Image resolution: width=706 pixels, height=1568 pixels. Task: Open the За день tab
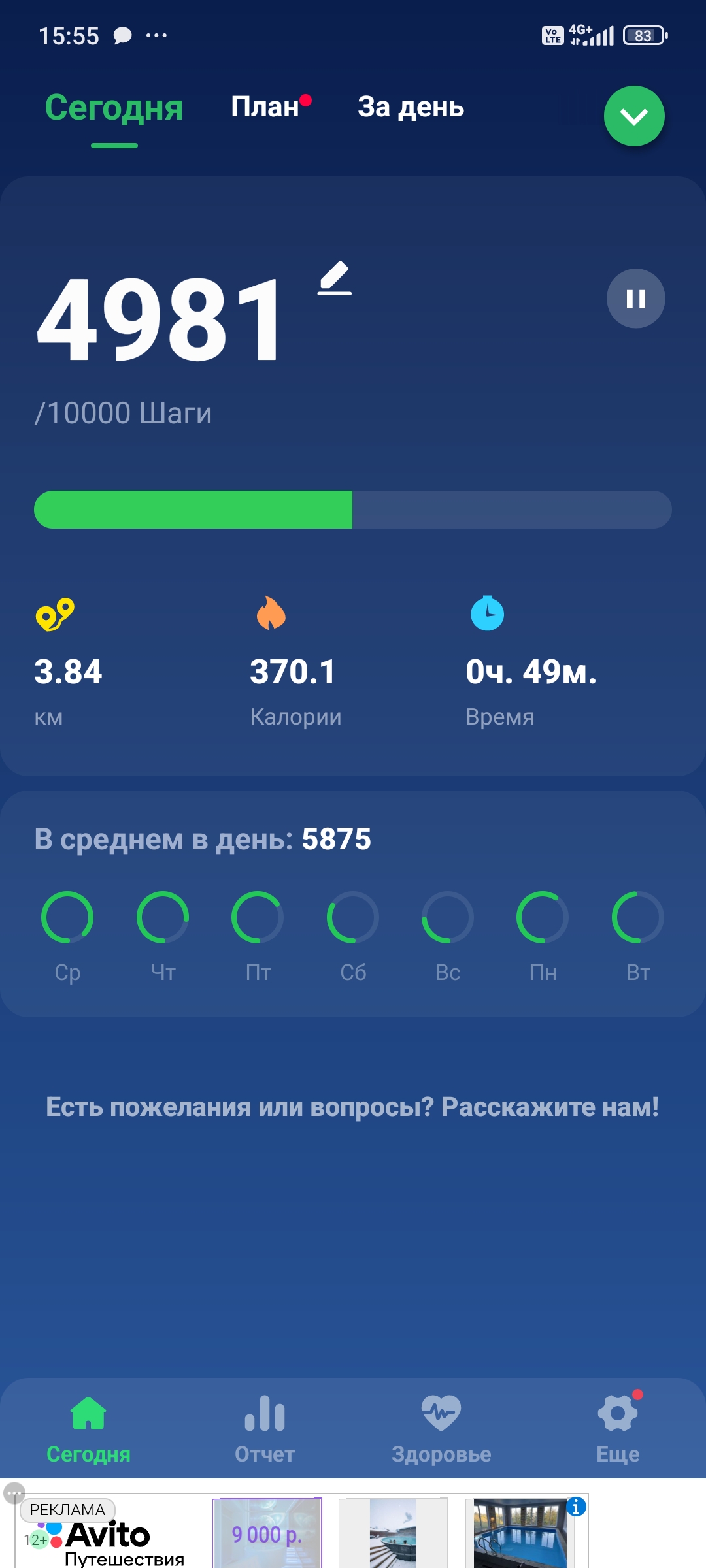[411, 106]
